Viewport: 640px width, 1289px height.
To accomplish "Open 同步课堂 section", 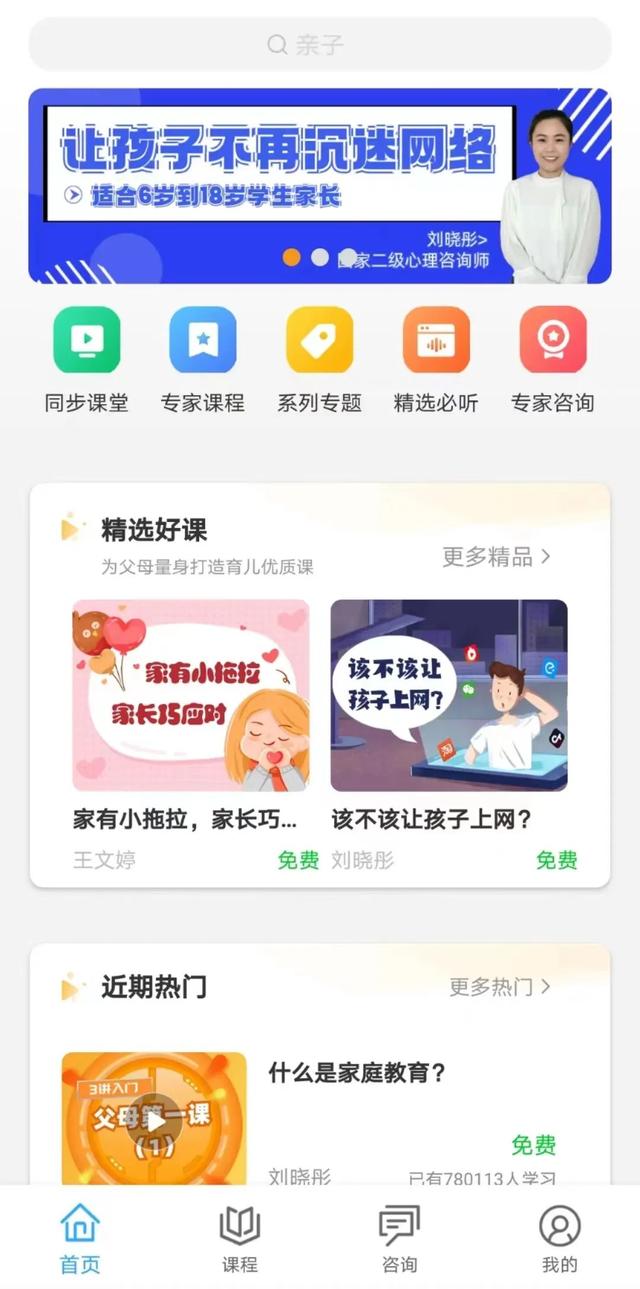I will 87,360.
